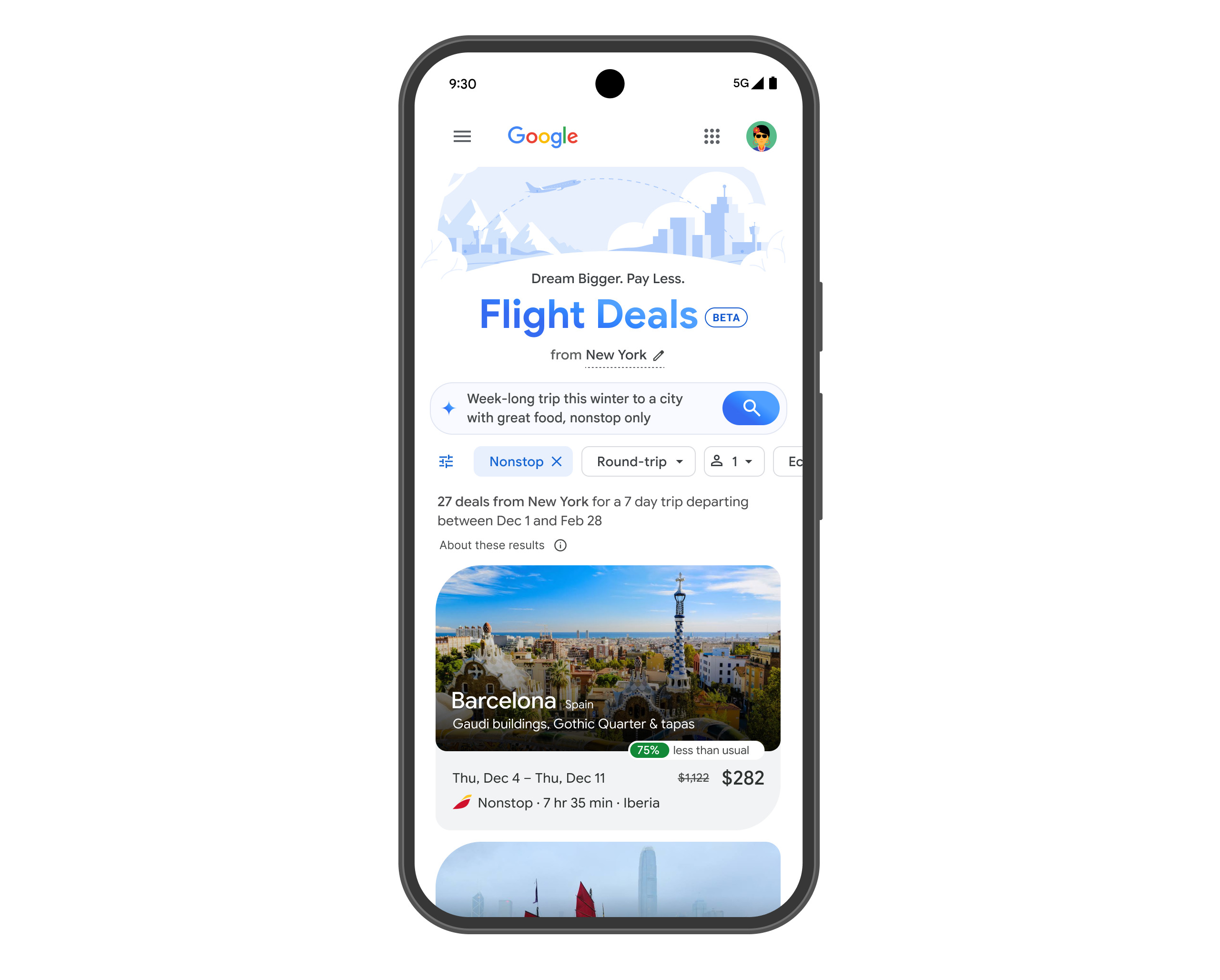The image size is (1220, 980).
Task: Expand the Round-trip dropdown
Action: [638, 462]
